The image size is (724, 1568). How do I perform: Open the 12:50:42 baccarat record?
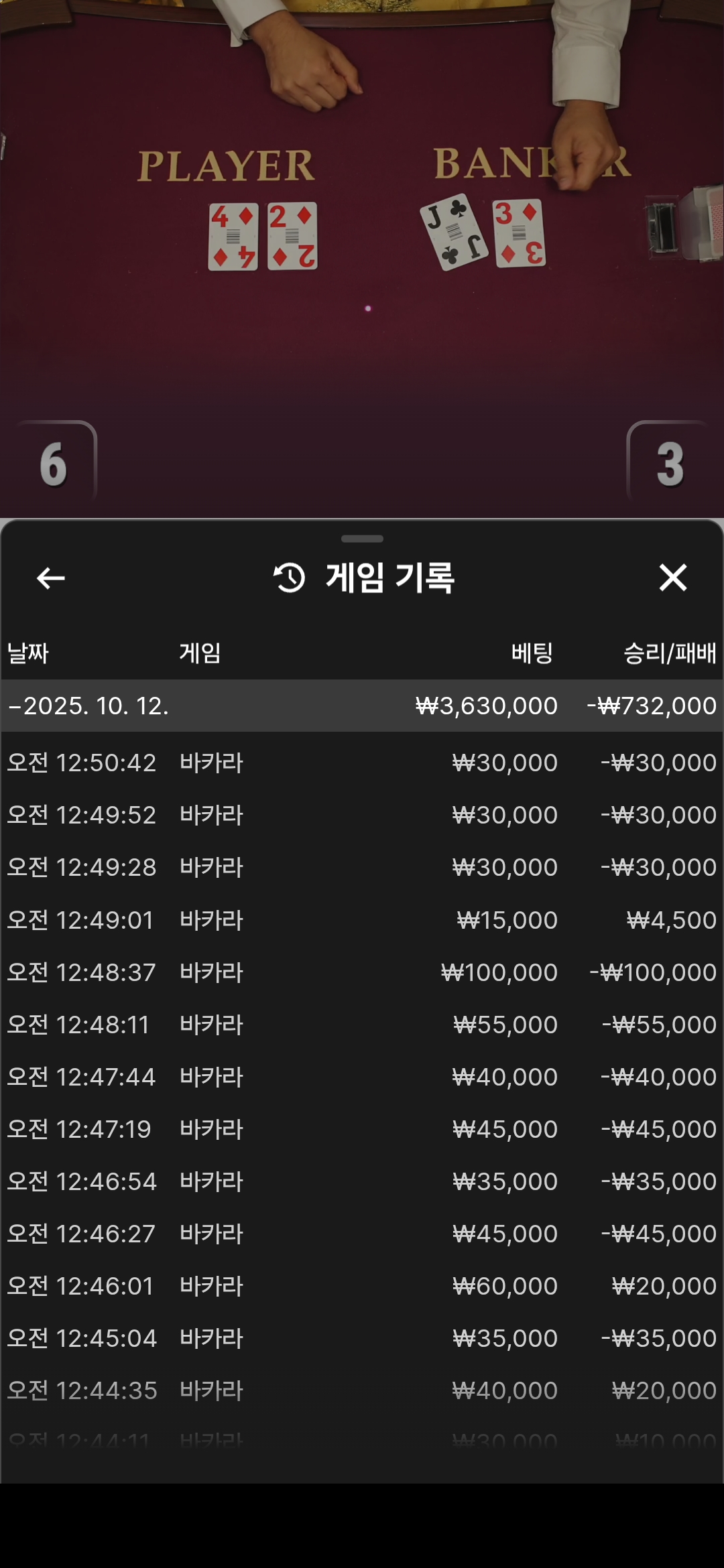tap(362, 763)
